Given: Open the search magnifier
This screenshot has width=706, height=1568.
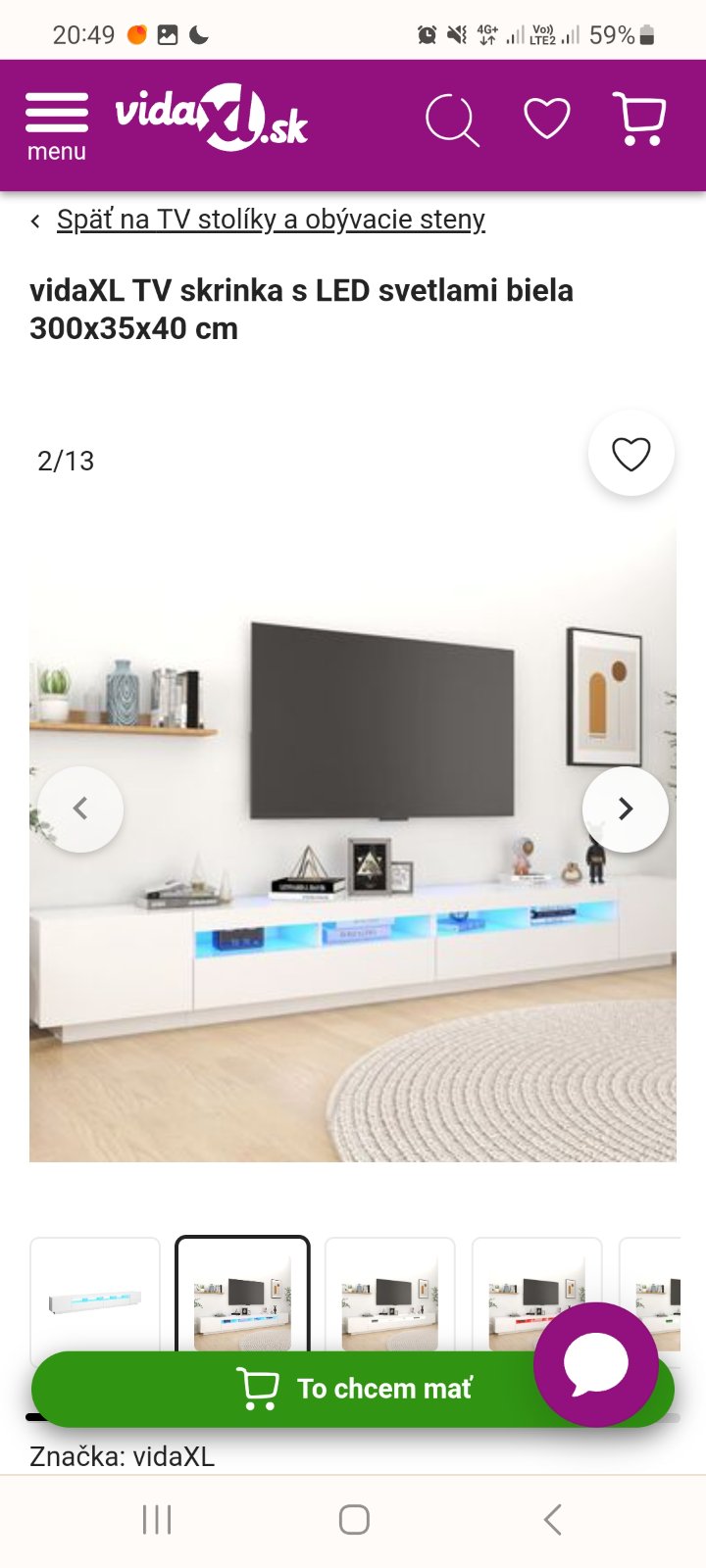Looking at the screenshot, I should (x=452, y=122).
